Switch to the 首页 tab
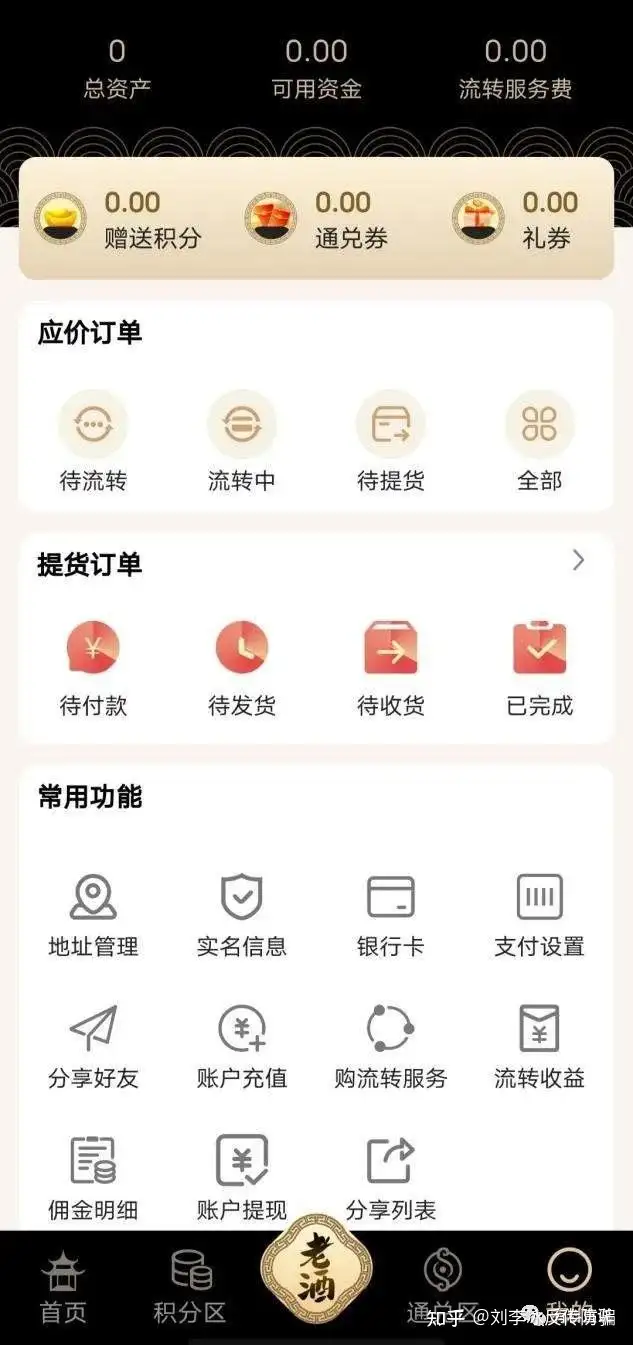Image resolution: width=633 pixels, height=1345 pixels. click(x=63, y=1288)
